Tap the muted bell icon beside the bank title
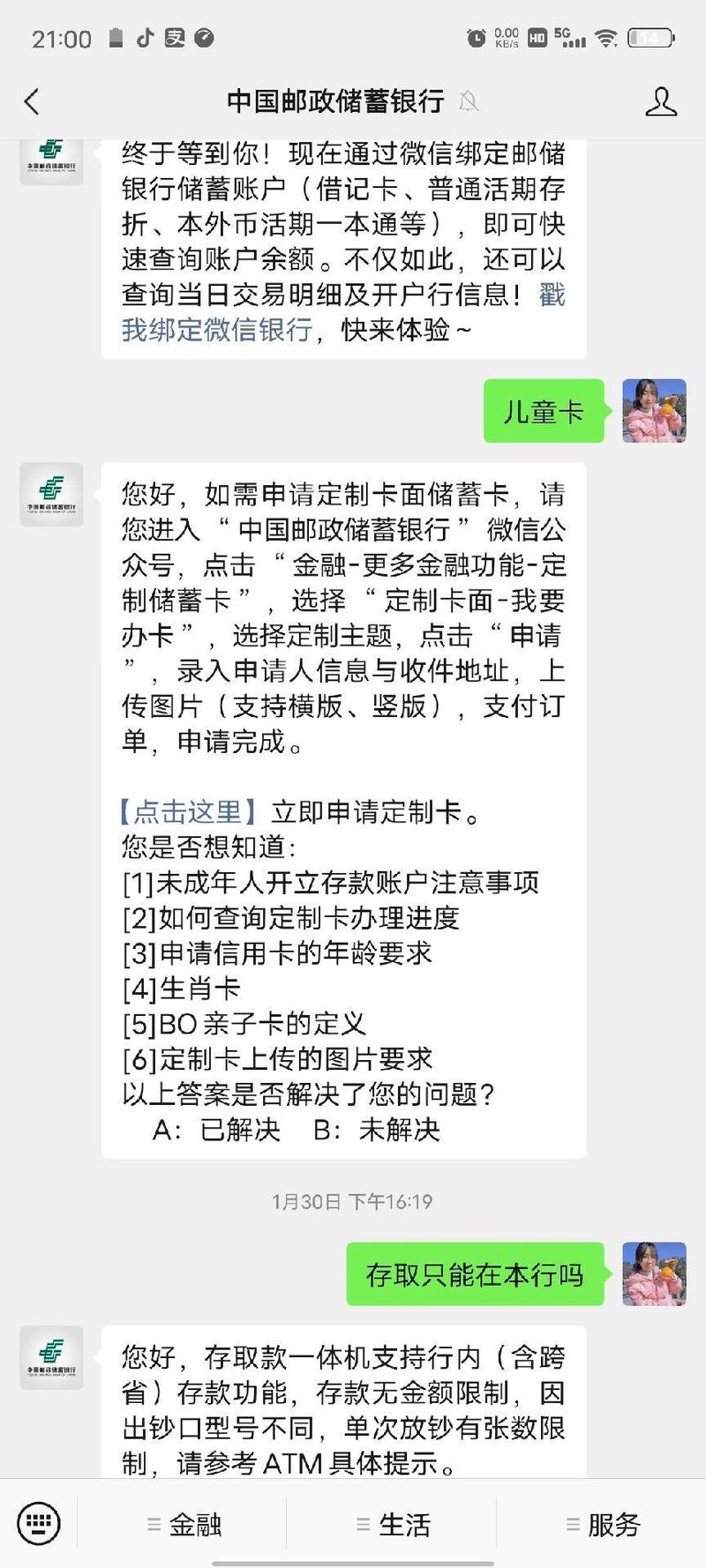Viewport: 706px width, 1568px height. [470, 102]
